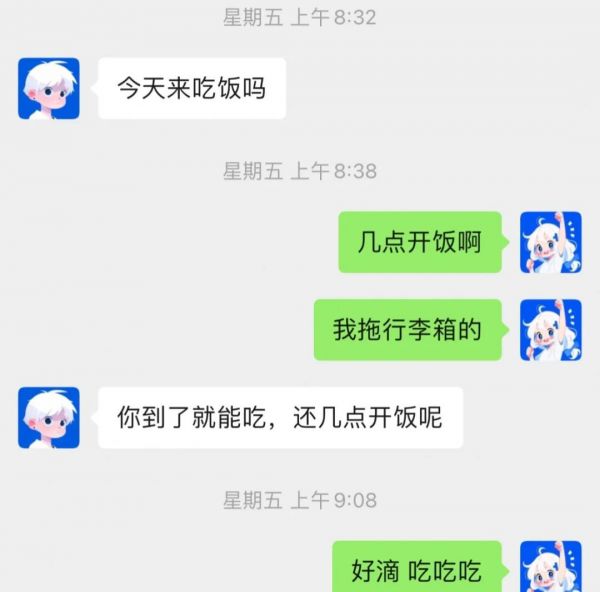Open sender's avatar beside "今天来吃饭吗"
Image resolution: width=600 pixels, height=592 pixels.
tap(49, 88)
